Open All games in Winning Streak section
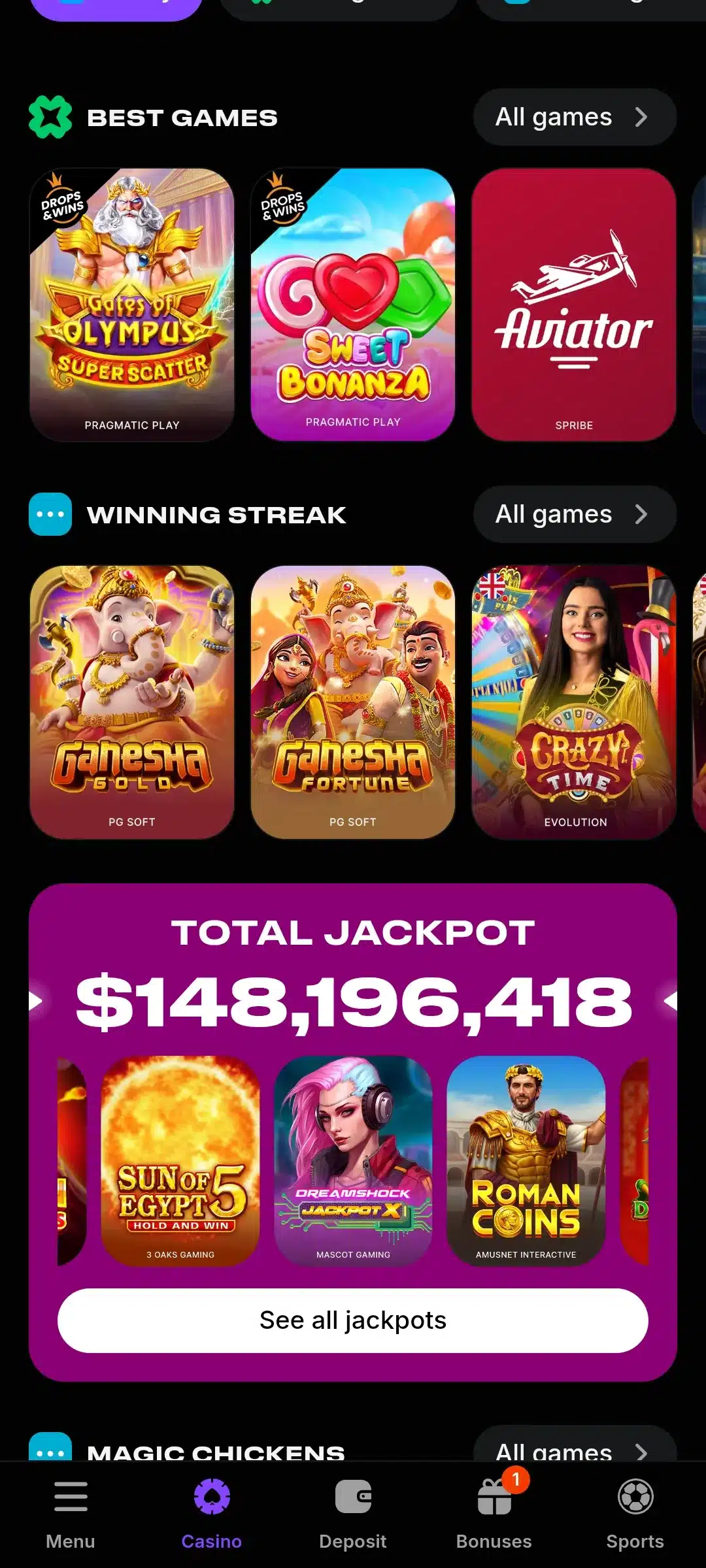Viewport: 706px width, 1568px height. (574, 514)
